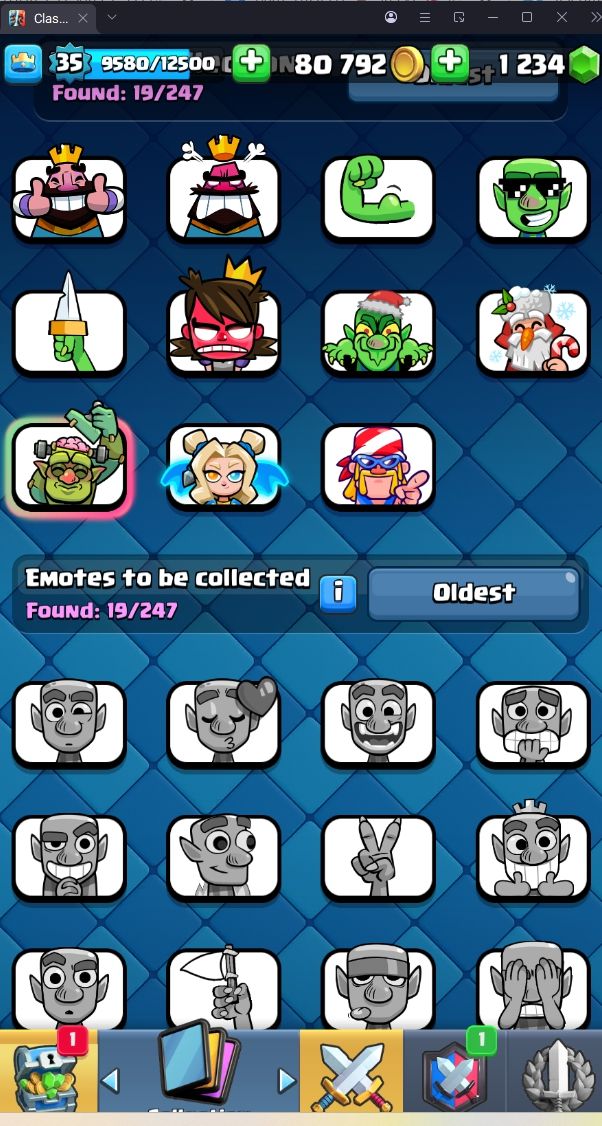Screen dimensions: 602x1126
Task: Change sorting with the Oldest button
Action: (x=473, y=593)
